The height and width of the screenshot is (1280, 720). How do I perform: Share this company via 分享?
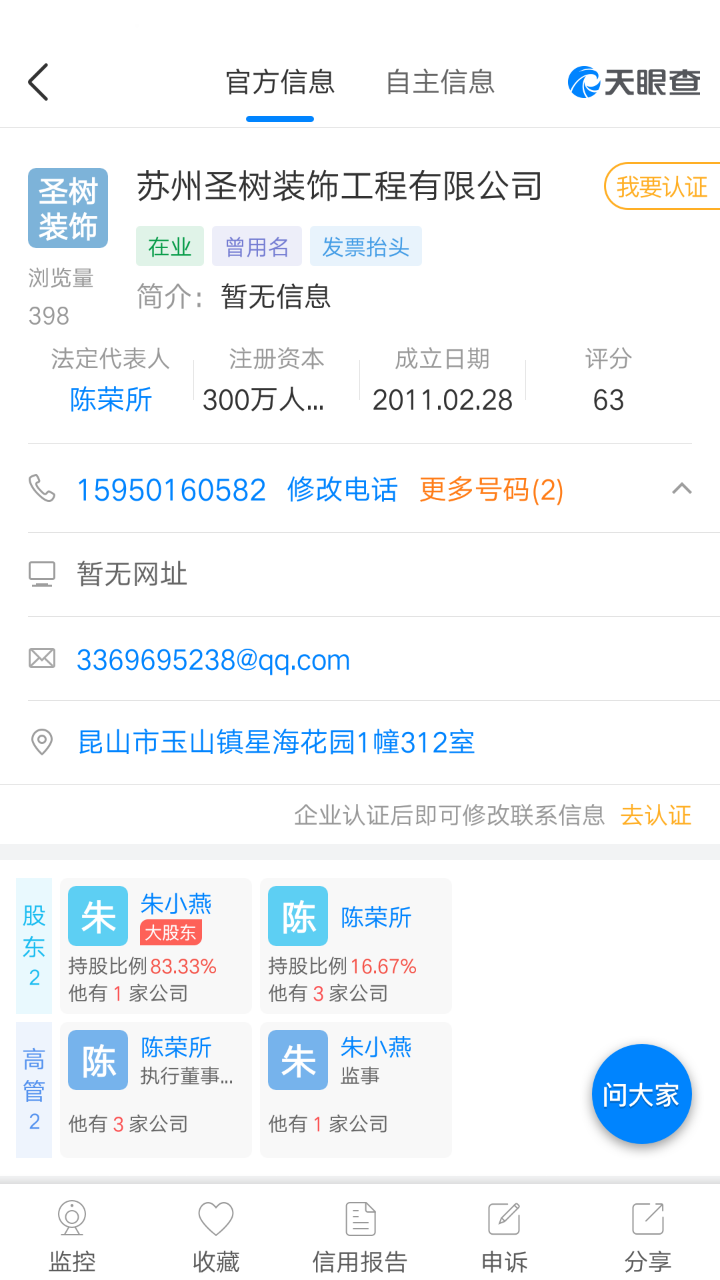(648, 1235)
